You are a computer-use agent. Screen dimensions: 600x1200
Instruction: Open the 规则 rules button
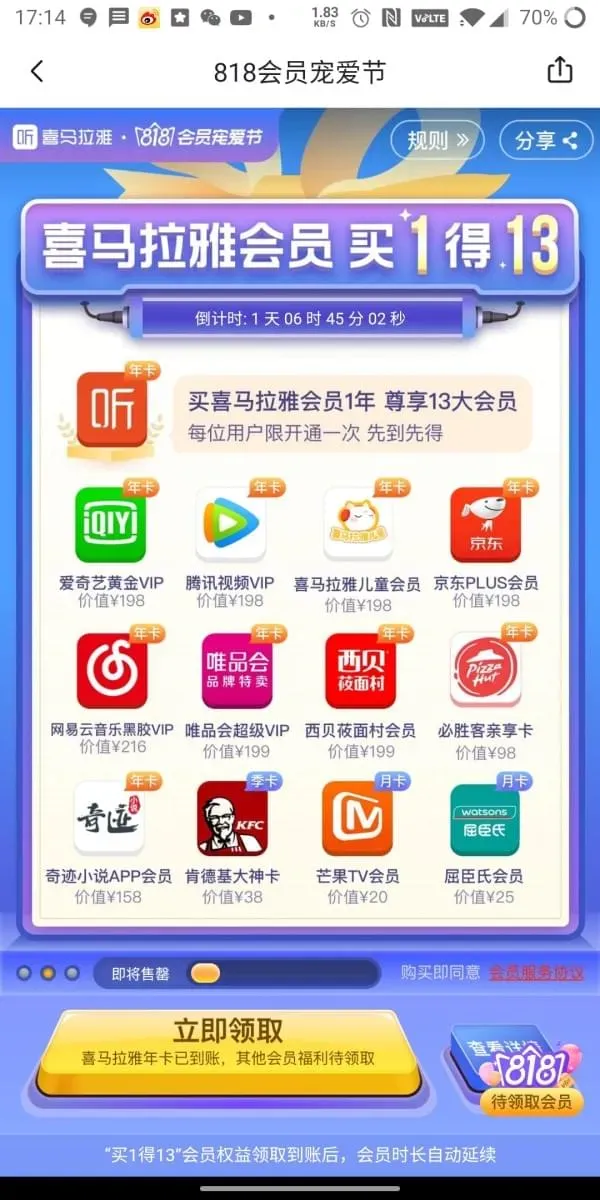[x=437, y=141]
